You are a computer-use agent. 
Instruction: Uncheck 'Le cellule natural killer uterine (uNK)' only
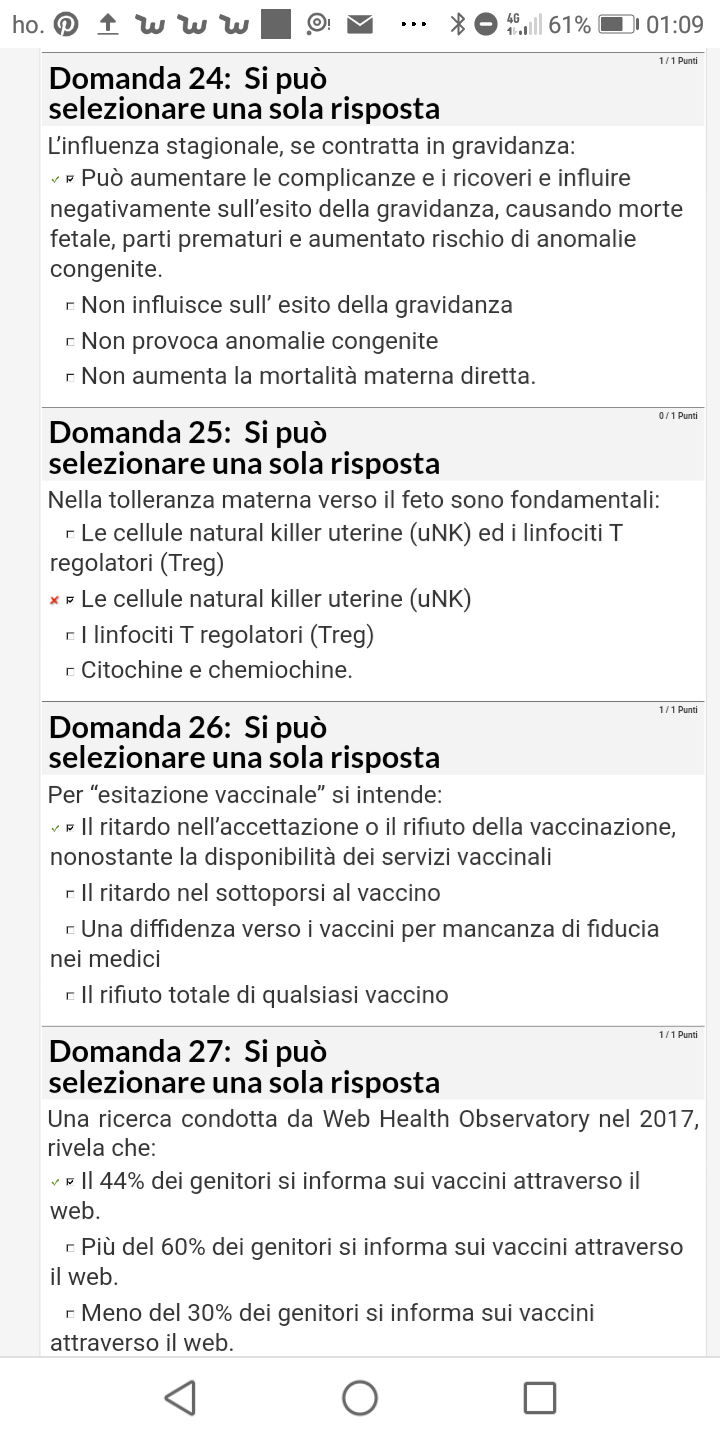(70, 600)
